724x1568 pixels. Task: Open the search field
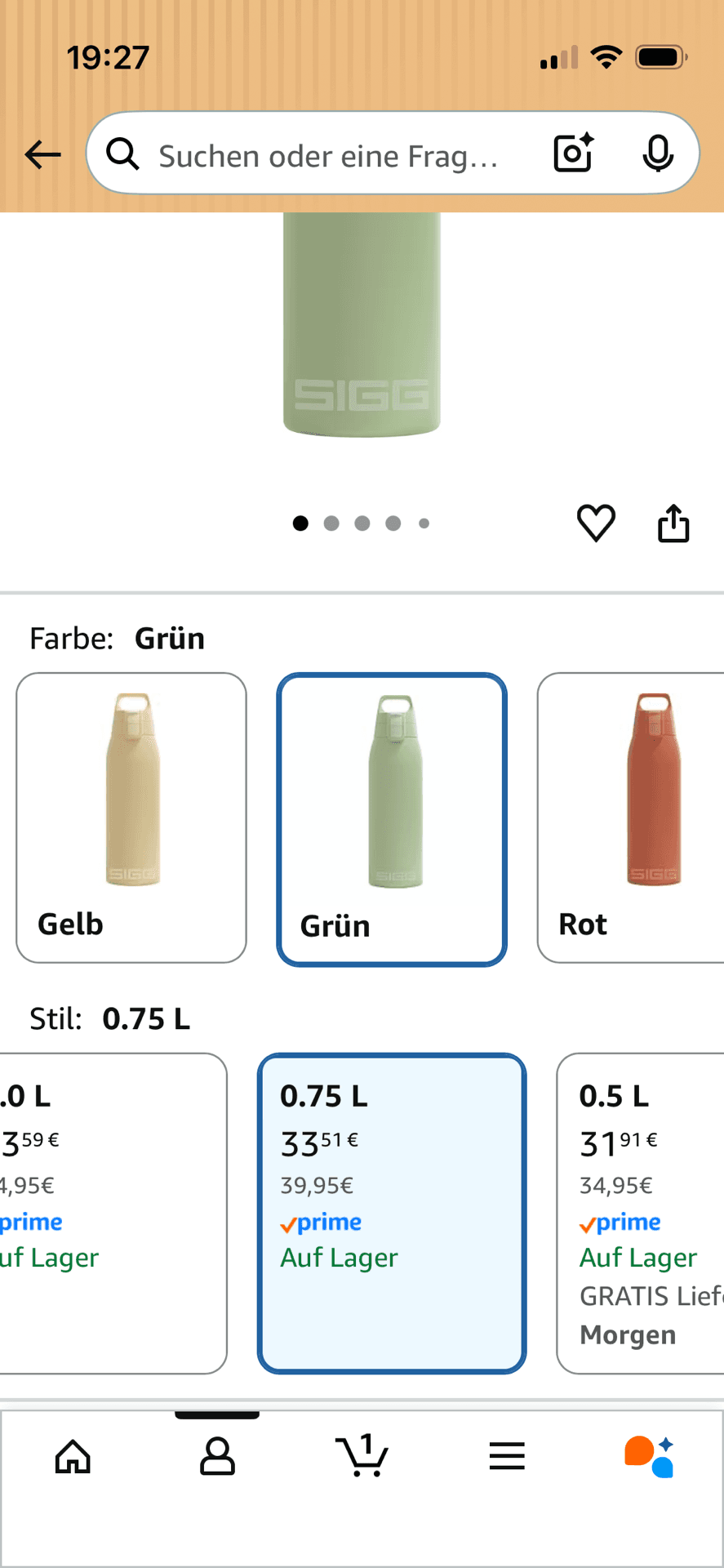[326, 154]
